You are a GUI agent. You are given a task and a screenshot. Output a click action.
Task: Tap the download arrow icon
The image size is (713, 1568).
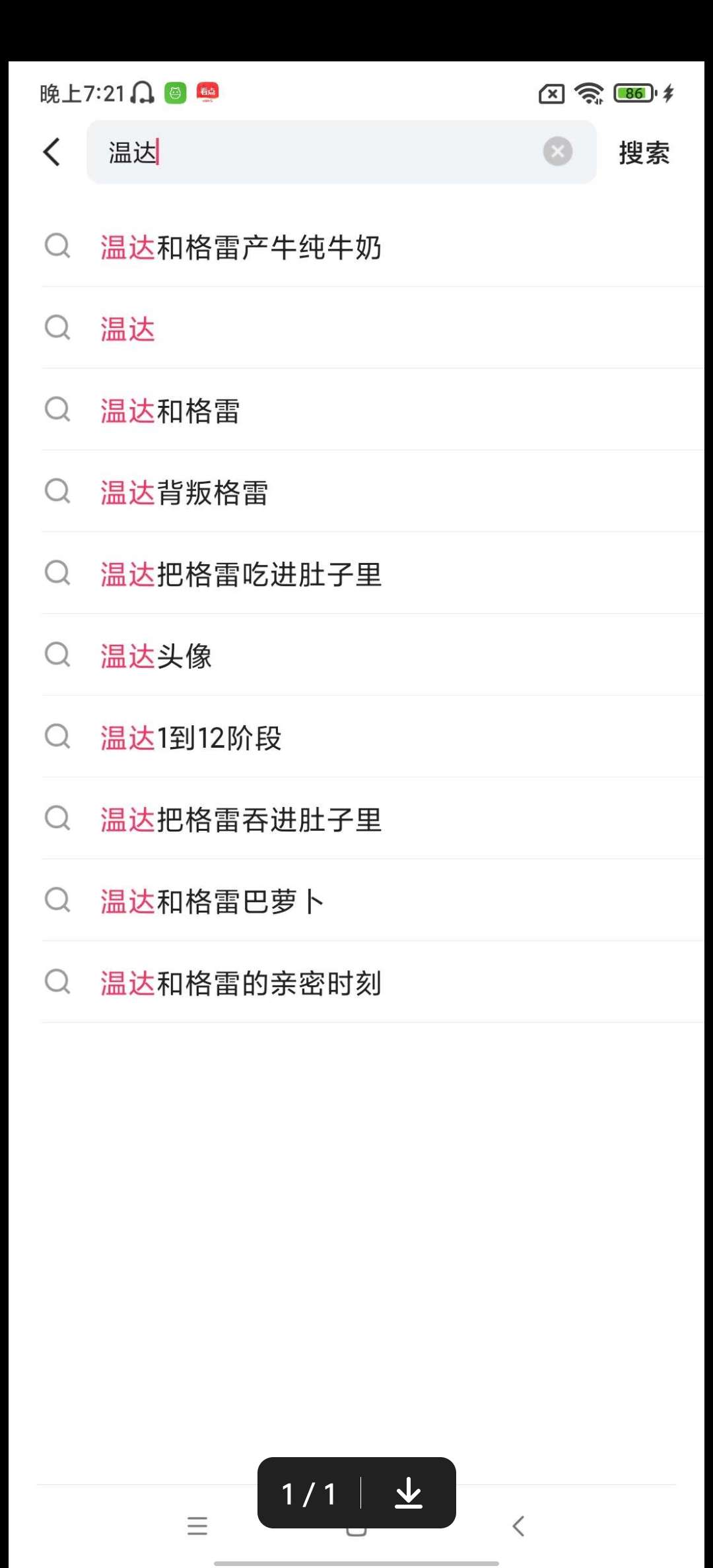pyautogui.click(x=409, y=1493)
